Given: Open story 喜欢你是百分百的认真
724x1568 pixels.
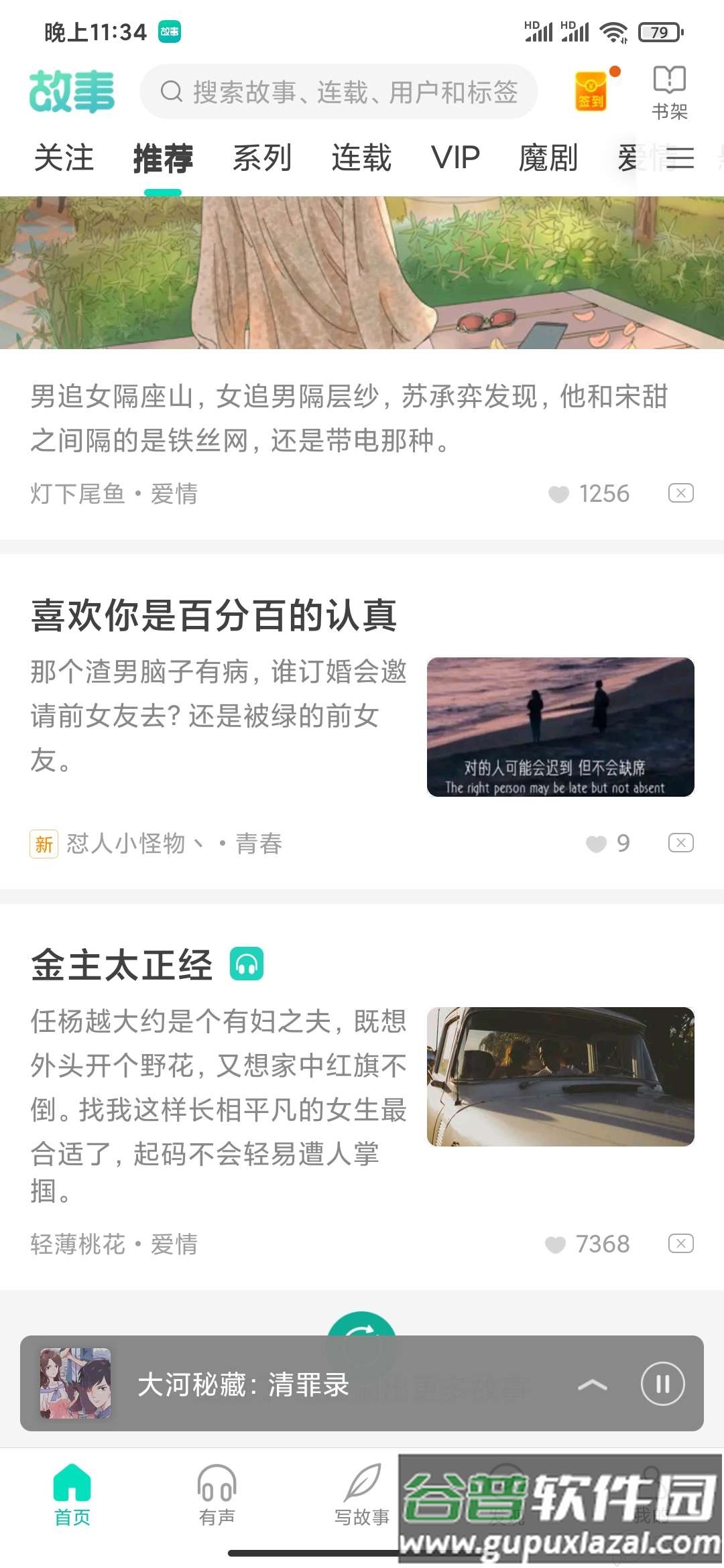Looking at the screenshot, I should 215,616.
